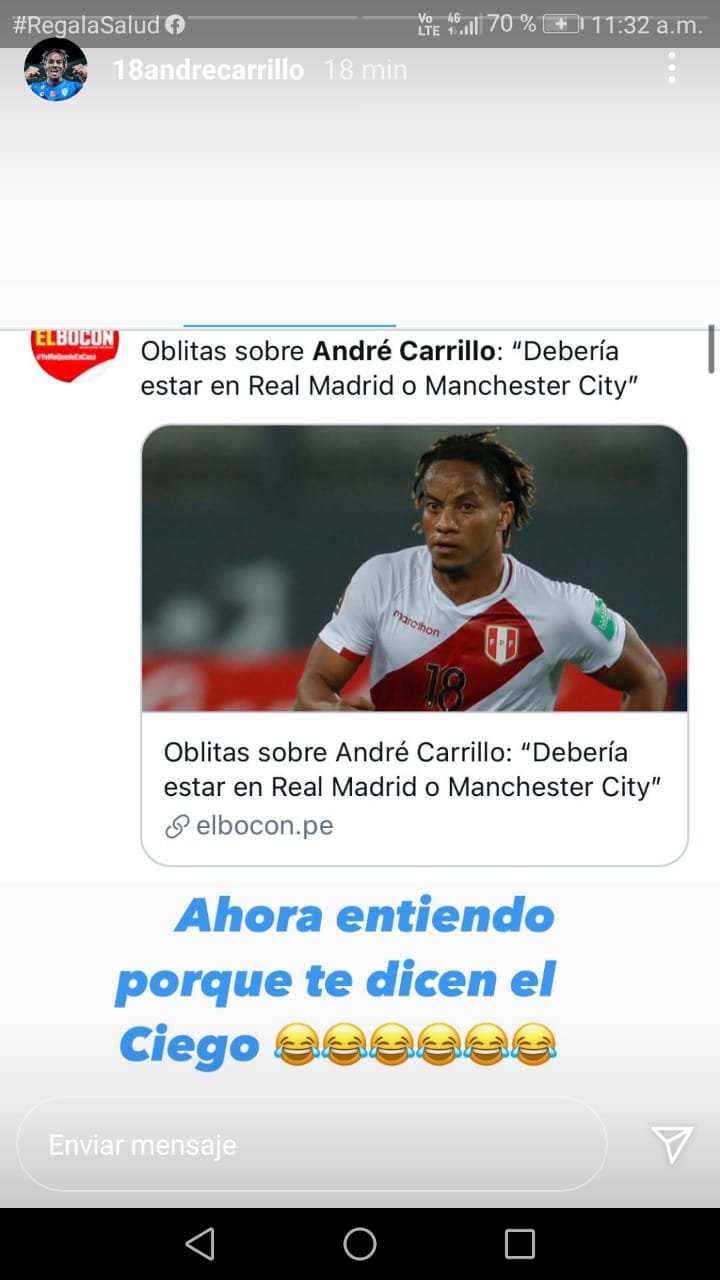Focus the Enviar mensaje field
Image resolution: width=720 pixels, height=1280 pixels.
310,1144
